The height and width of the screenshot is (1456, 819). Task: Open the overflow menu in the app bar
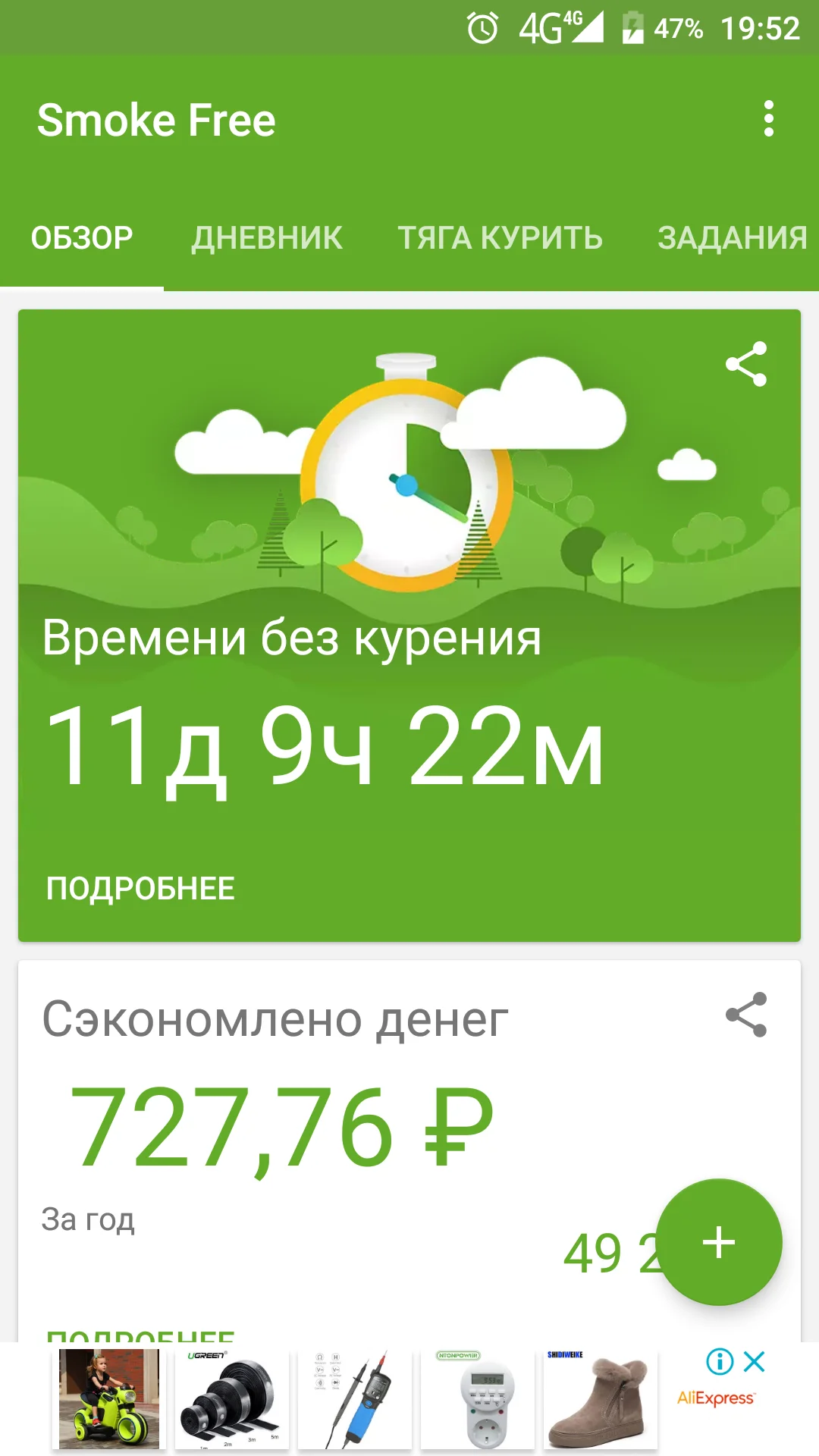(769, 119)
